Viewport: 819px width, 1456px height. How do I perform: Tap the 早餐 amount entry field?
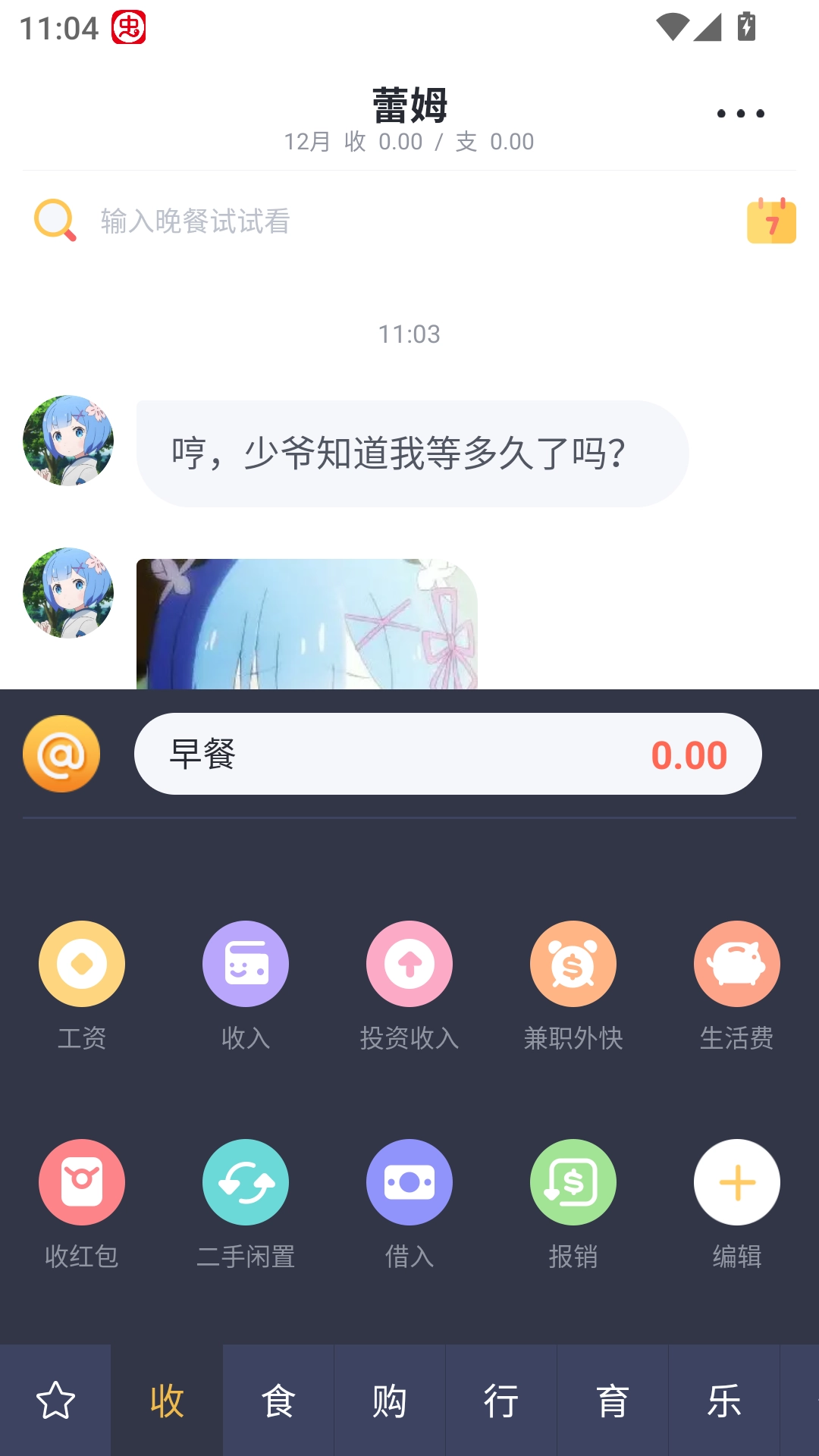click(x=447, y=754)
